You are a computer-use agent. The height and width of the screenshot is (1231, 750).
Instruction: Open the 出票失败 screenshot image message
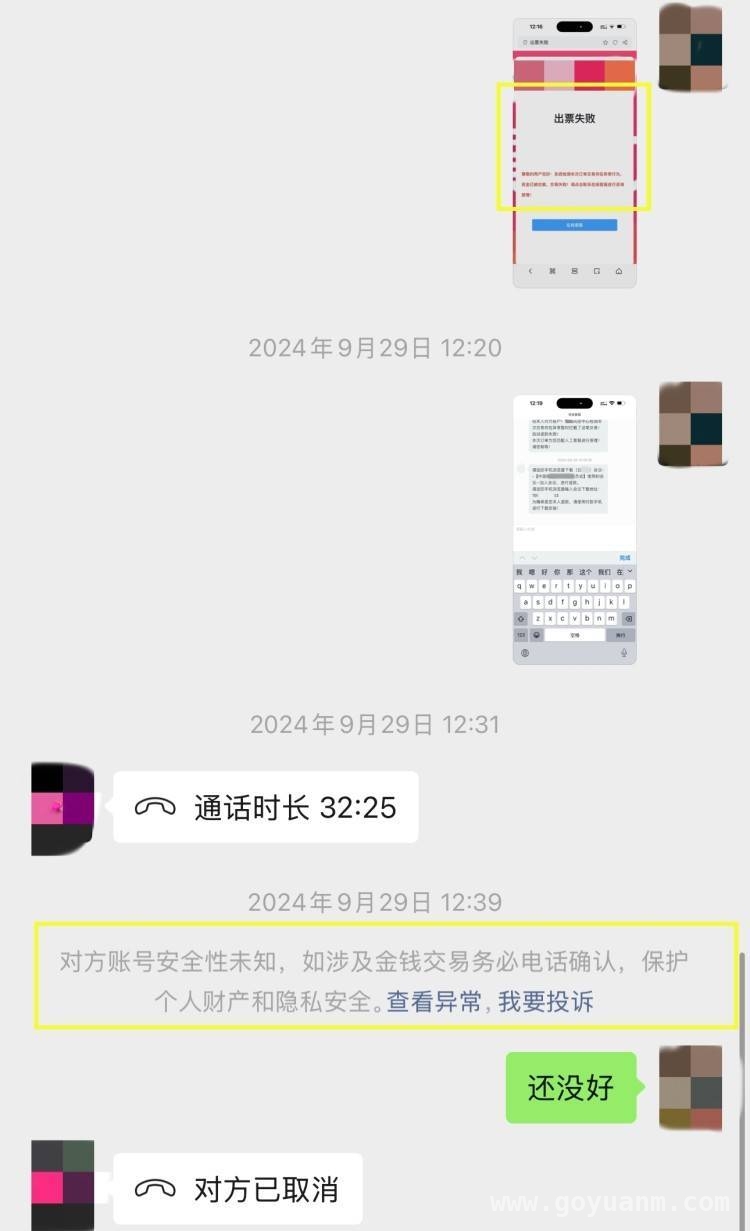pyautogui.click(x=574, y=153)
